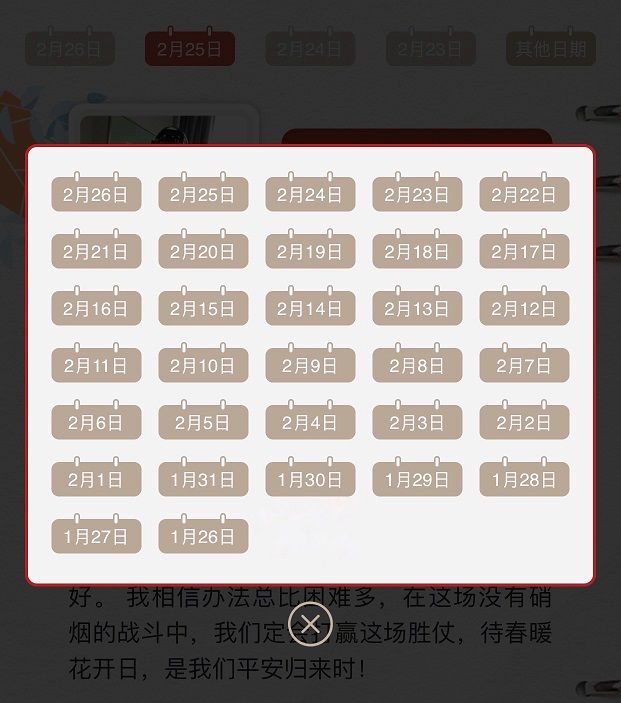The width and height of the screenshot is (621, 703).
Task: Jump to the 1月26日 date
Action: pos(203,537)
